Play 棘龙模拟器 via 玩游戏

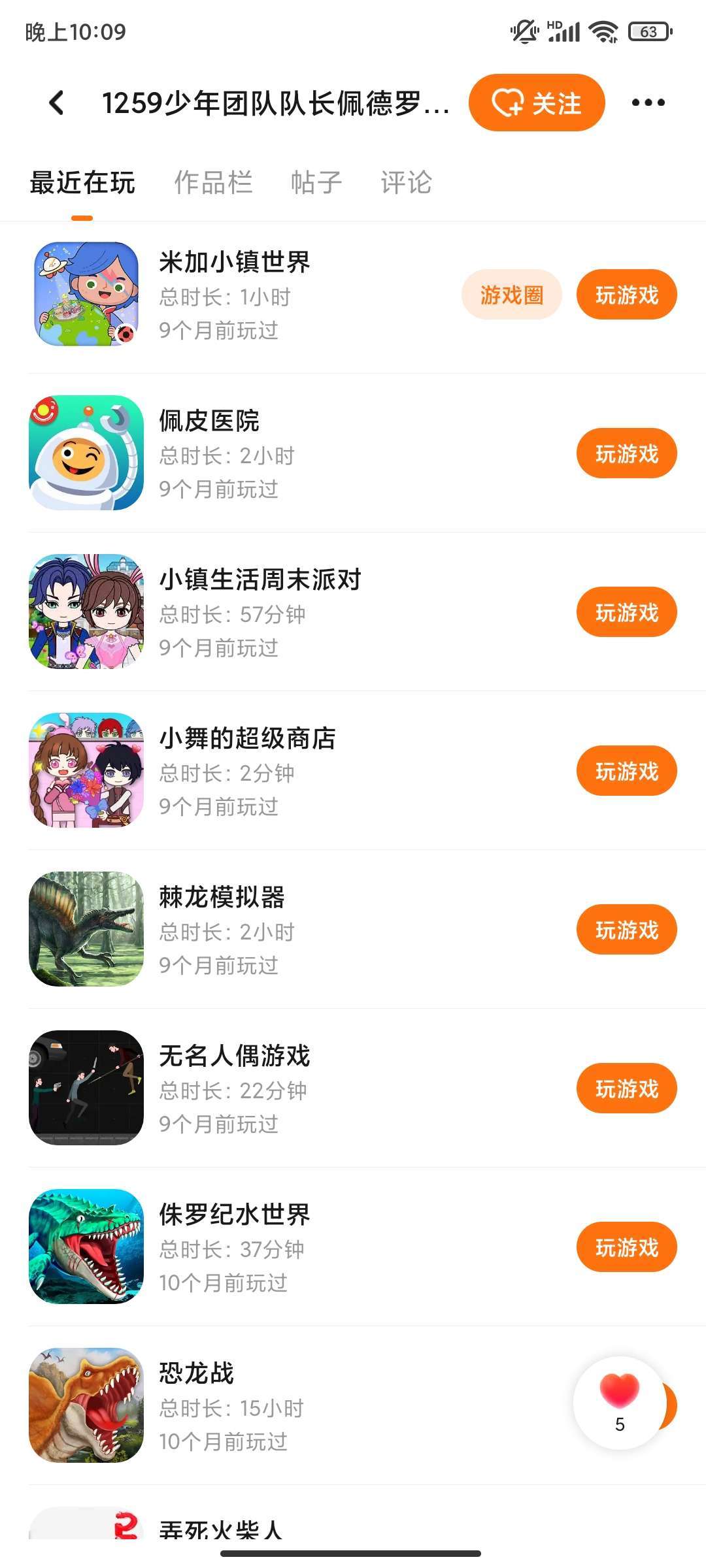626,930
